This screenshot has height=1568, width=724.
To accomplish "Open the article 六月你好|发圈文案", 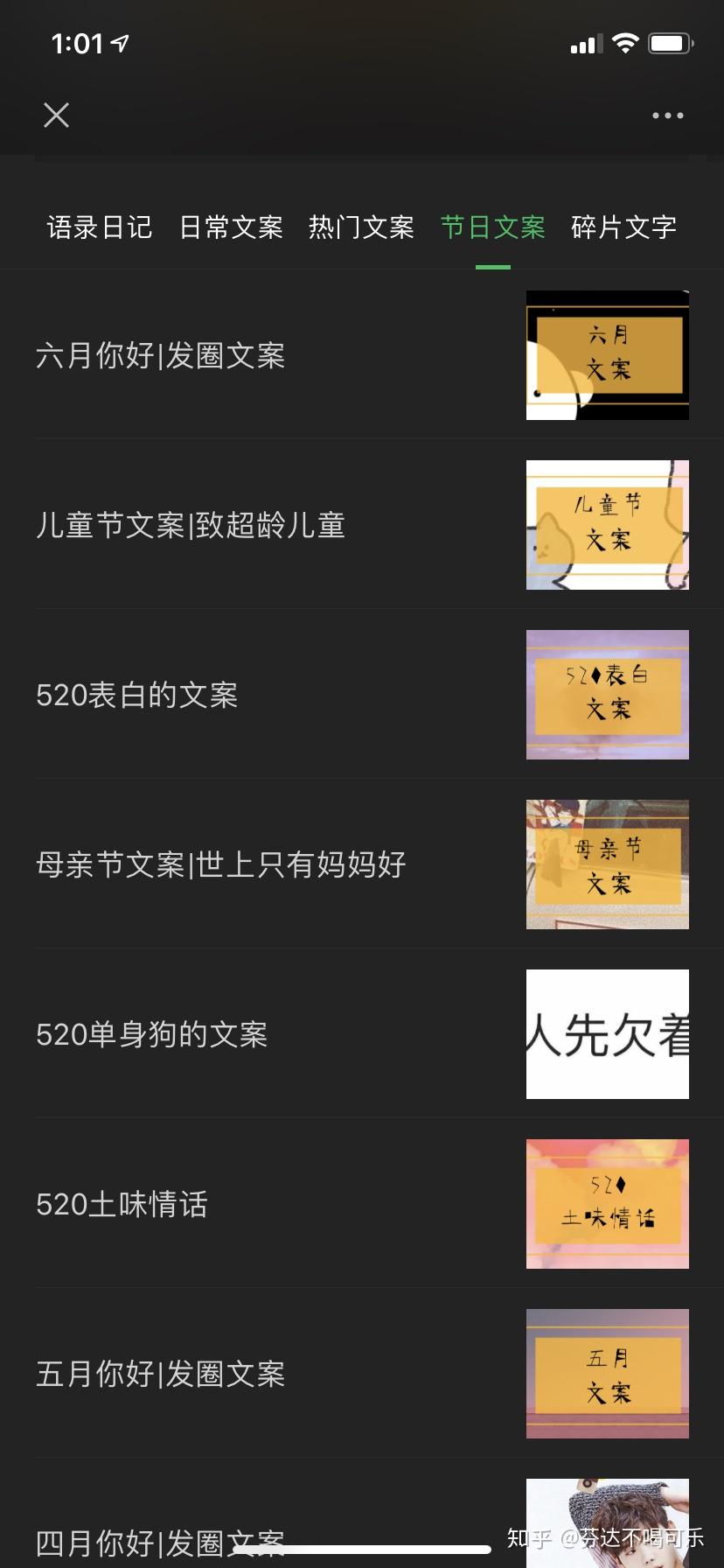I will pyautogui.click(x=362, y=355).
